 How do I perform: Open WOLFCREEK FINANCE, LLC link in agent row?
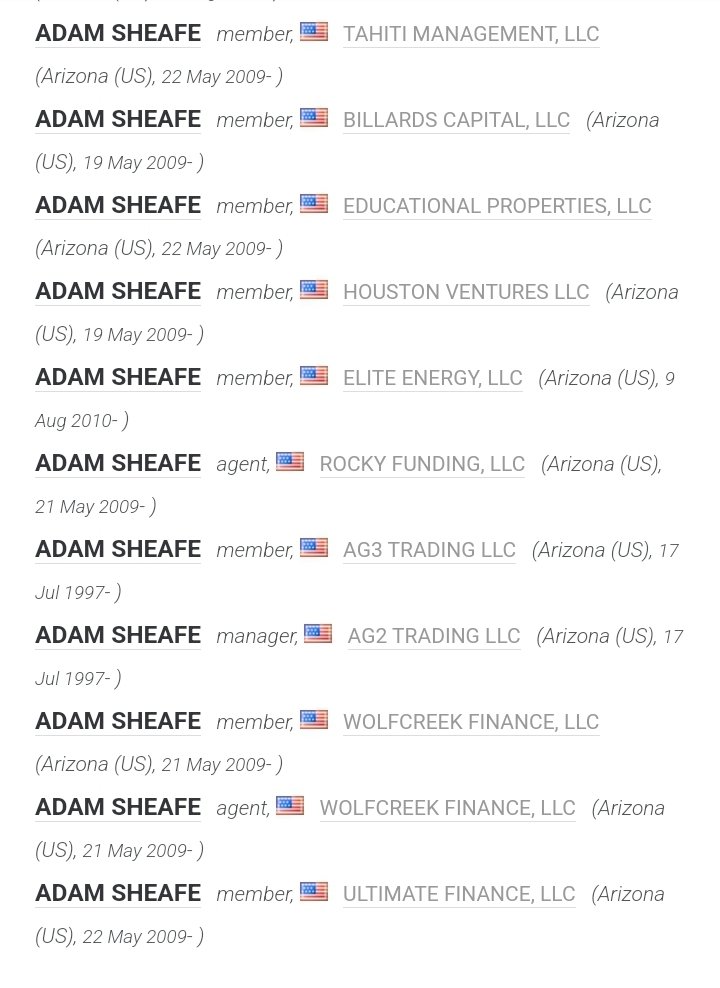[447, 808]
